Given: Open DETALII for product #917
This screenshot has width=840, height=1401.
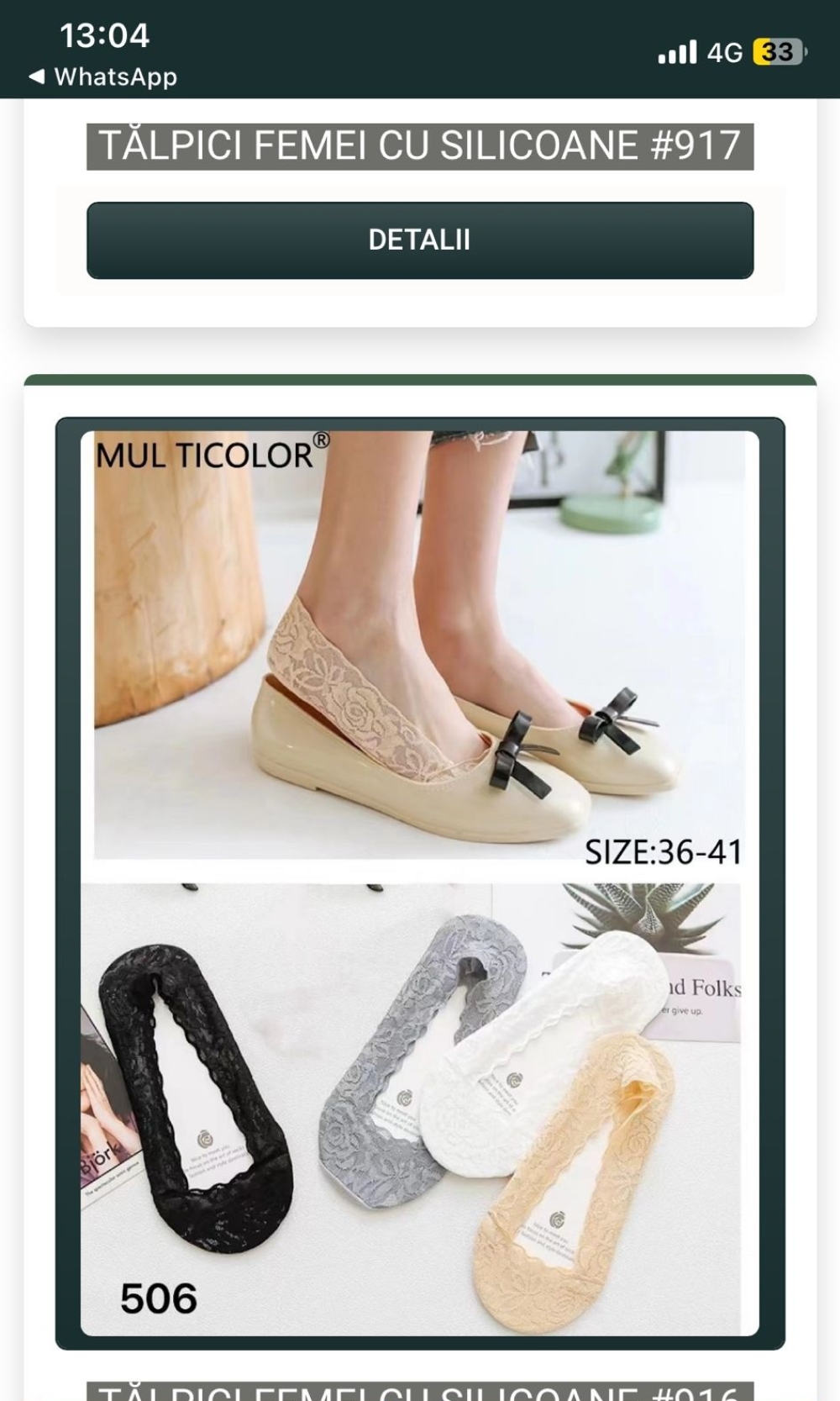Looking at the screenshot, I should (x=420, y=240).
